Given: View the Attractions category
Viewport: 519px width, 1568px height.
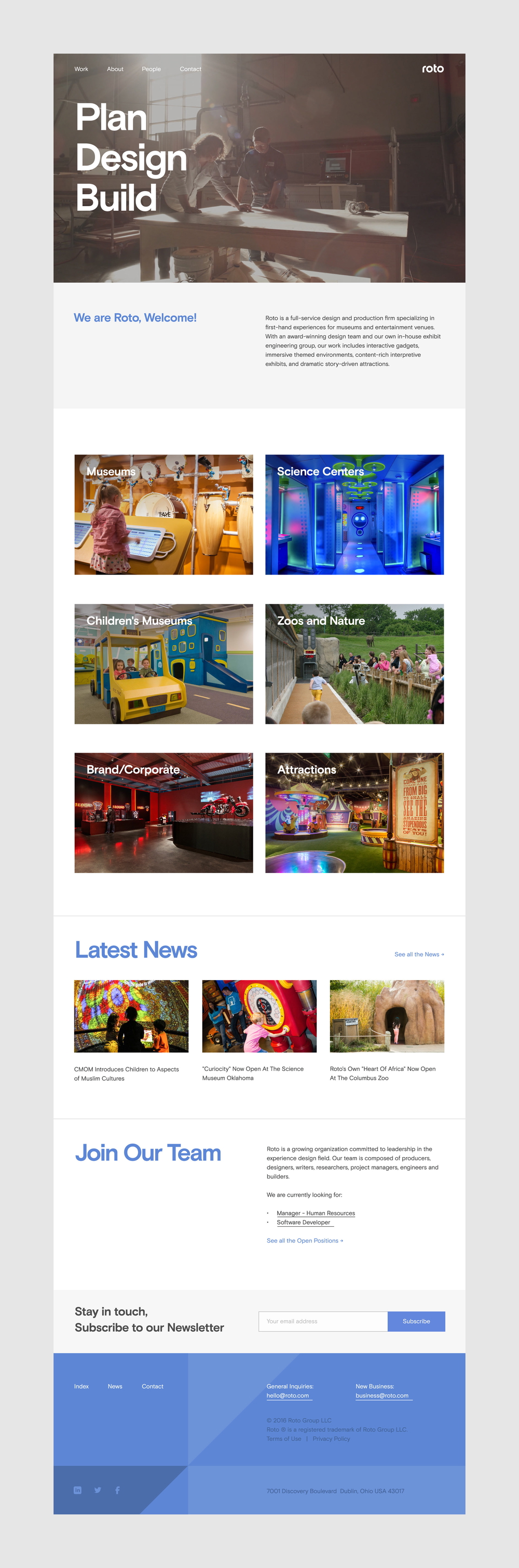Looking at the screenshot, I should pos(354,813).
